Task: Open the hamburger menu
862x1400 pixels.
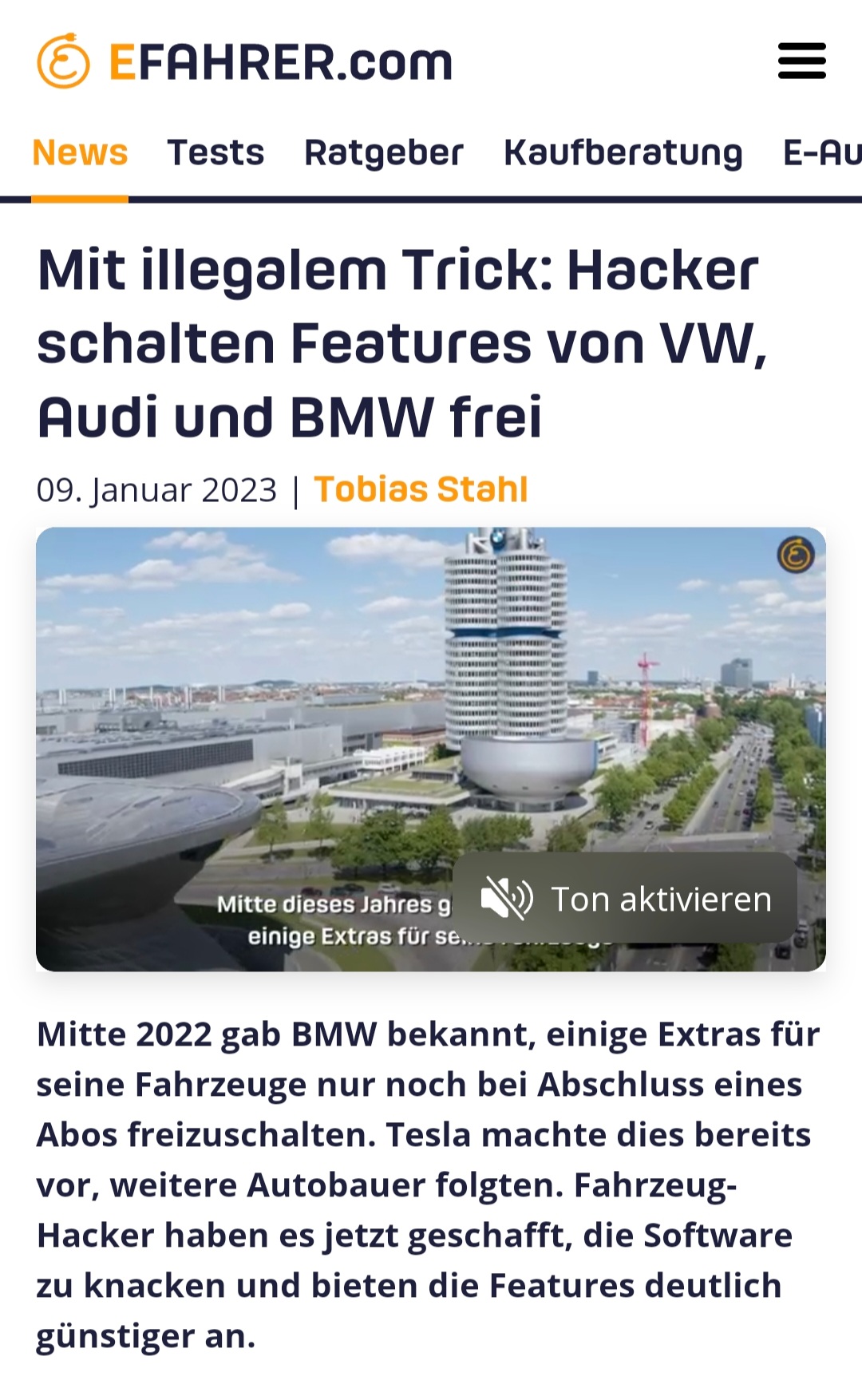Action: (801, 61)
